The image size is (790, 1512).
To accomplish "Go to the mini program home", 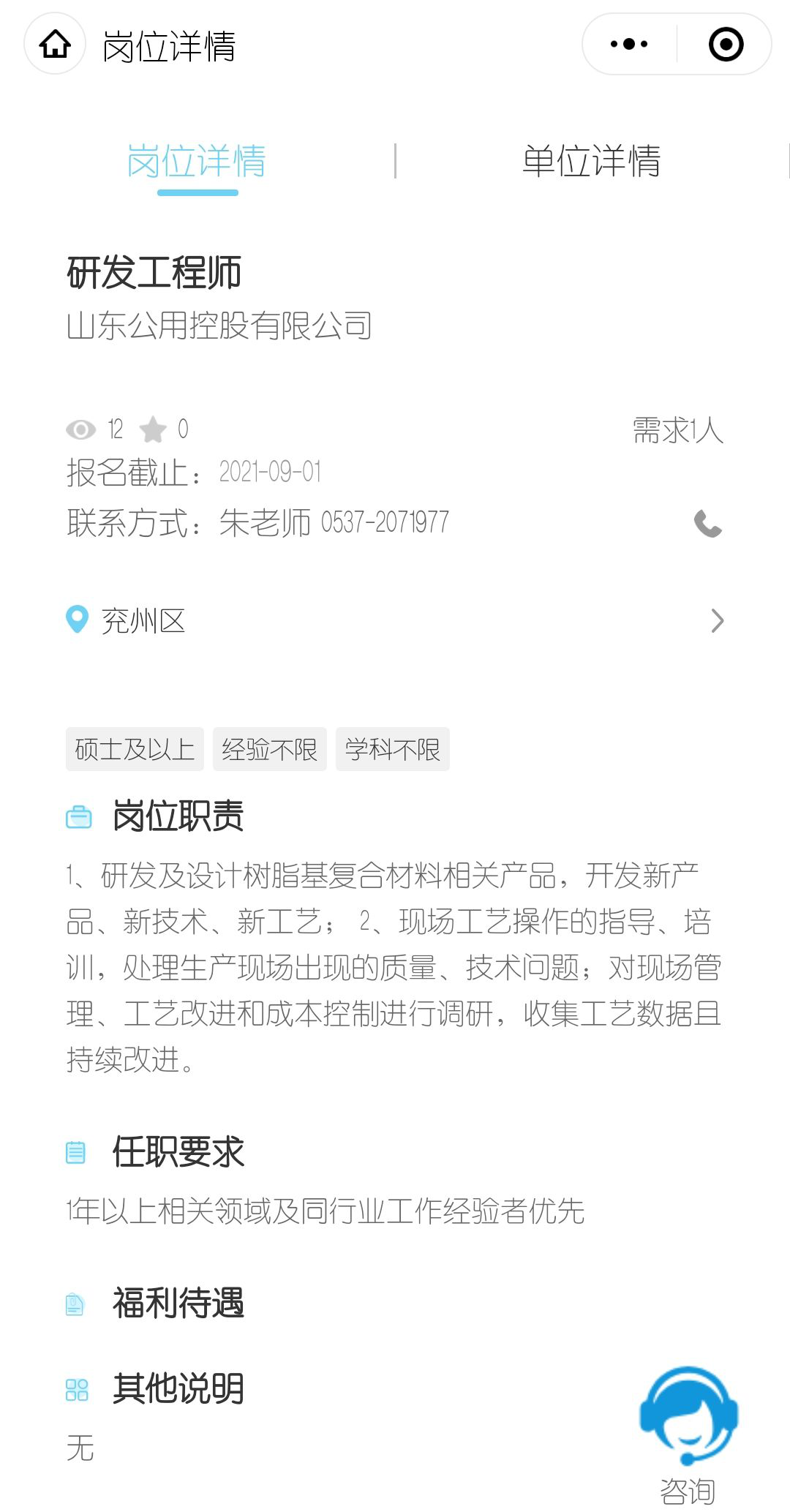I will click(x=55, y=44).
